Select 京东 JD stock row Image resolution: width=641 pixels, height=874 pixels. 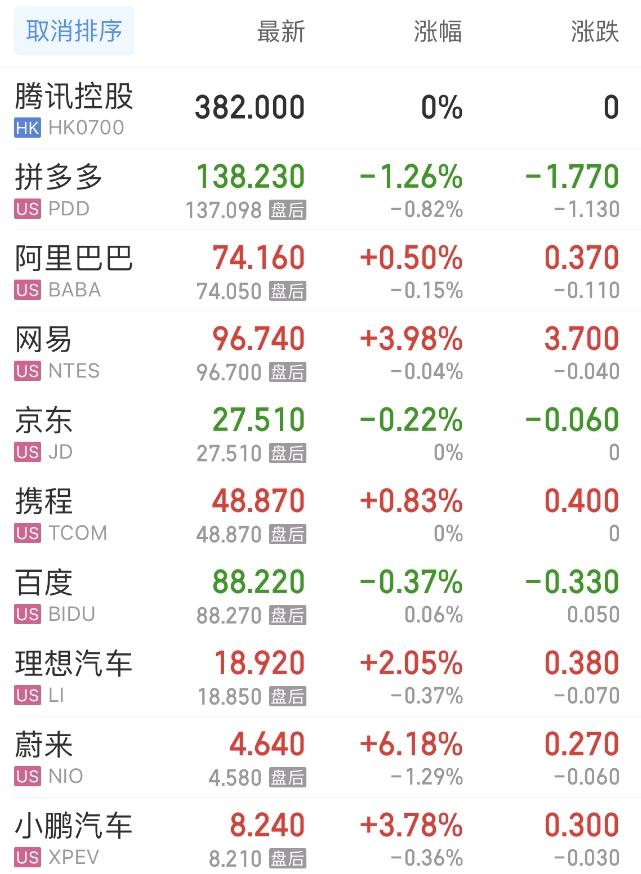pyautogui.click(x=320, y=433)
